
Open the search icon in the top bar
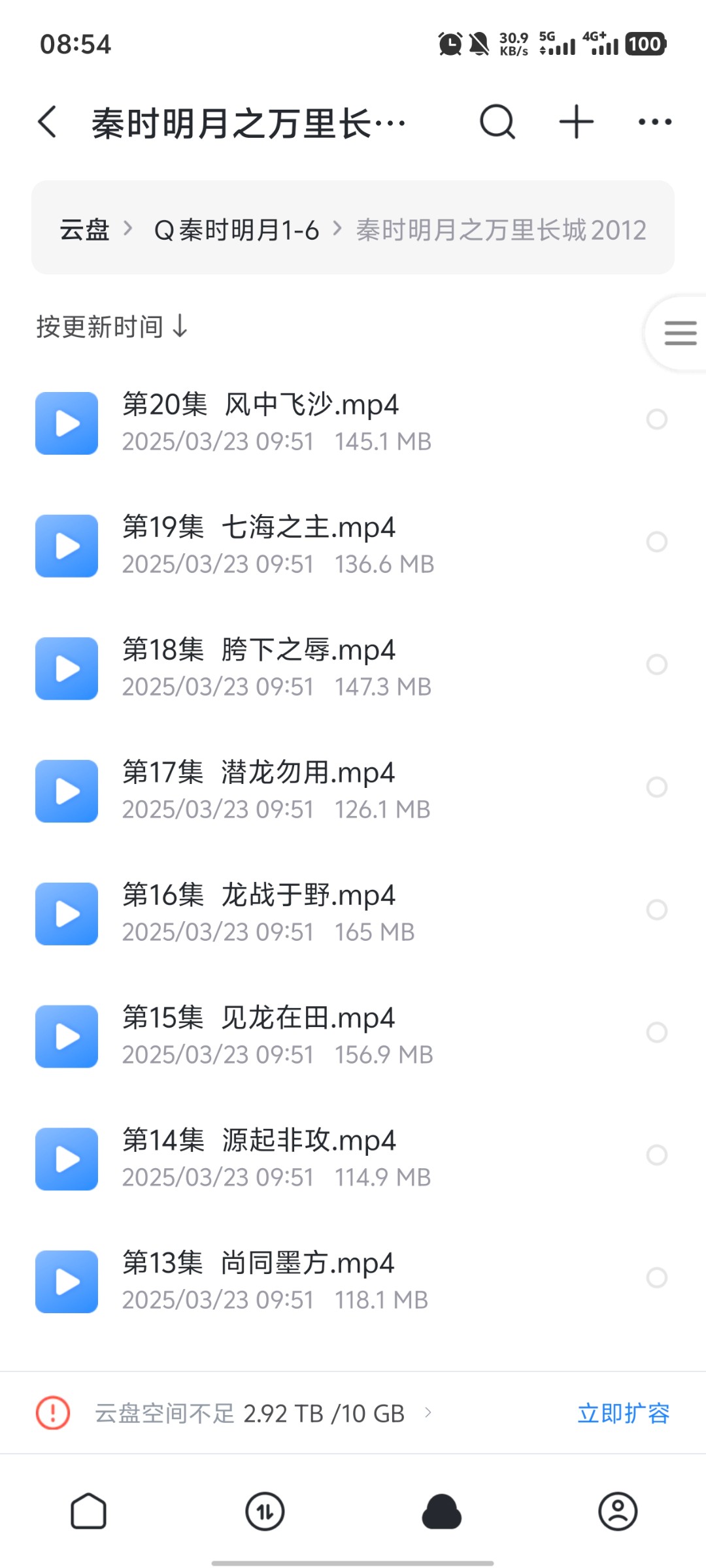tap(497, 122)
